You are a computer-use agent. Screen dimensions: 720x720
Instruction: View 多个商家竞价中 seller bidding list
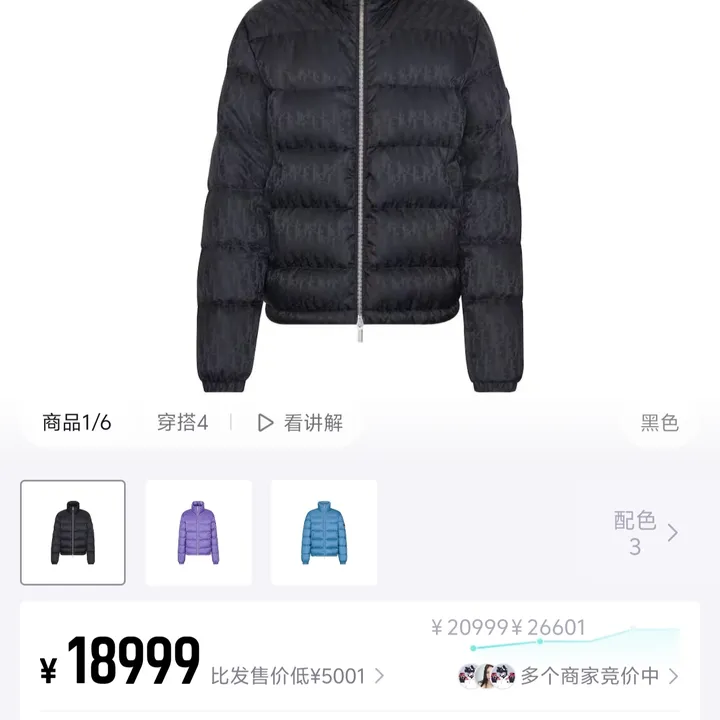click(x=590, y=676)
